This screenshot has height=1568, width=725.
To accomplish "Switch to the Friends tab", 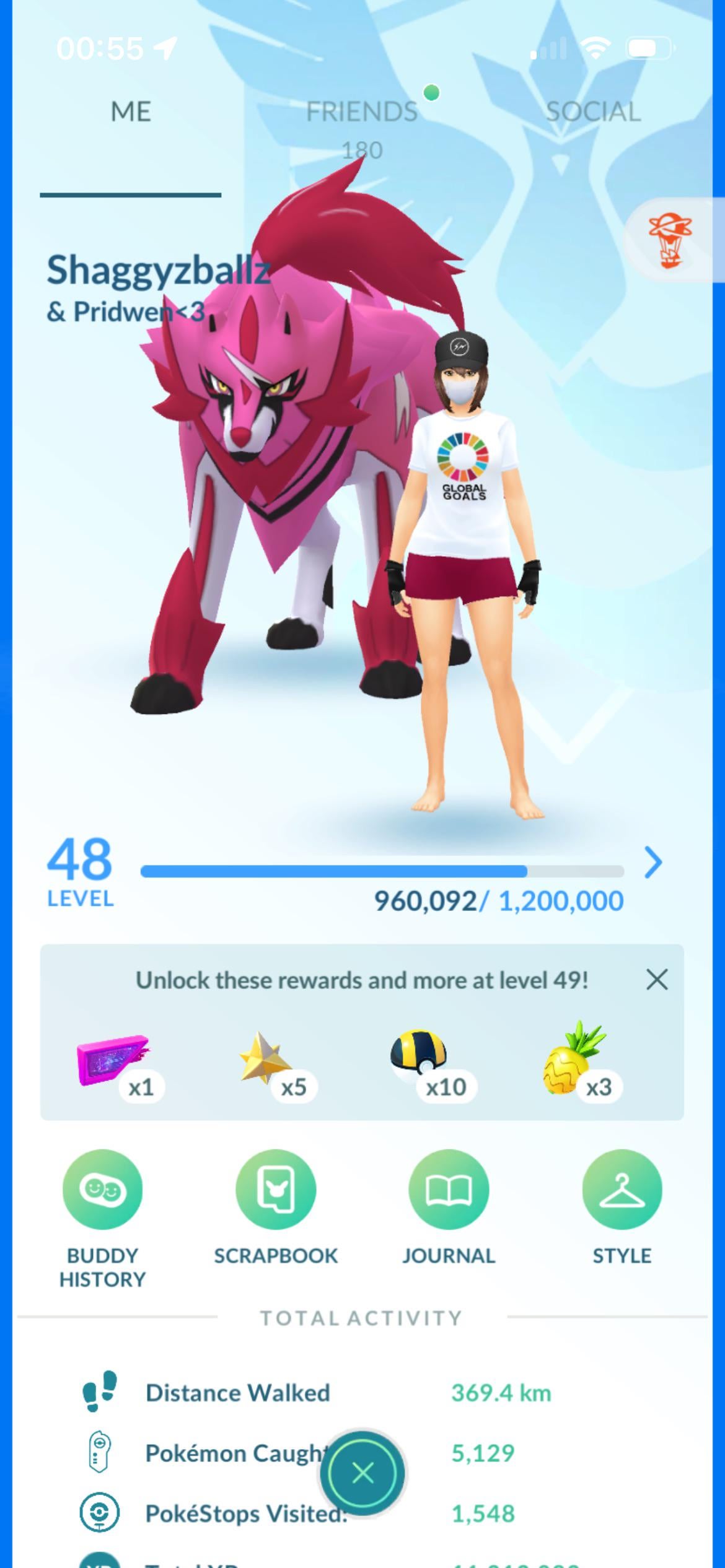I will click(x=362, y=112).
